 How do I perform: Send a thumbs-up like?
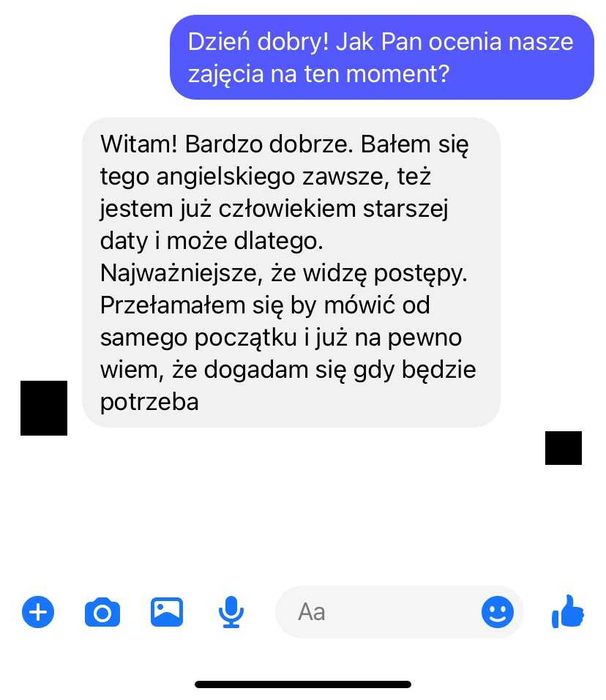point(567,611)
